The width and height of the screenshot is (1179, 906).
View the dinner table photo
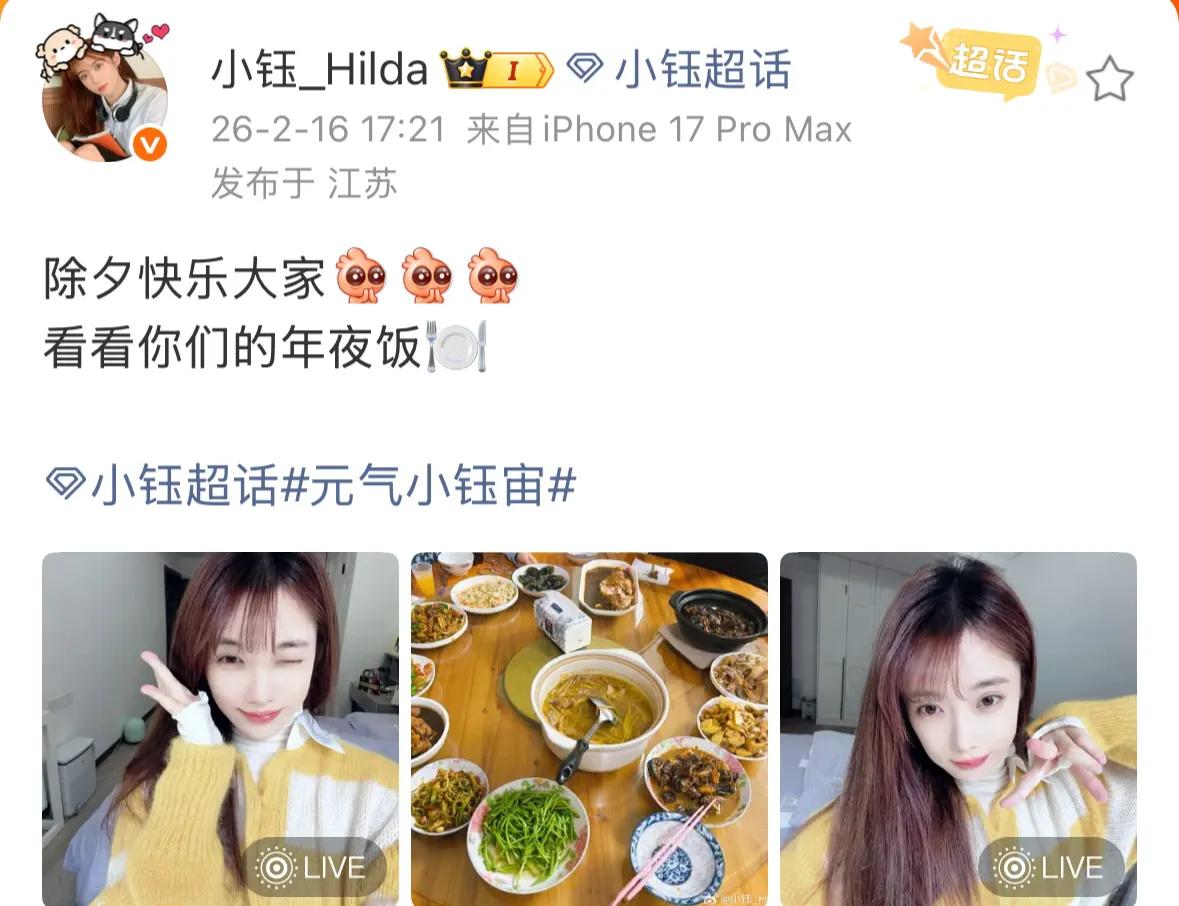(589, 728)
